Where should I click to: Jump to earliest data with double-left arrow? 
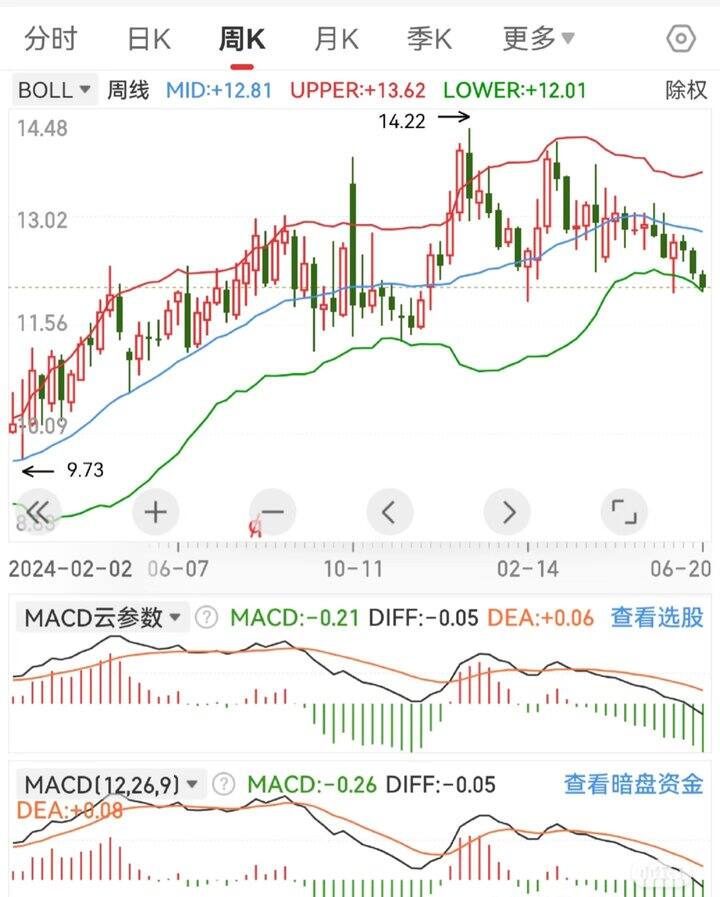coord(38,512)
